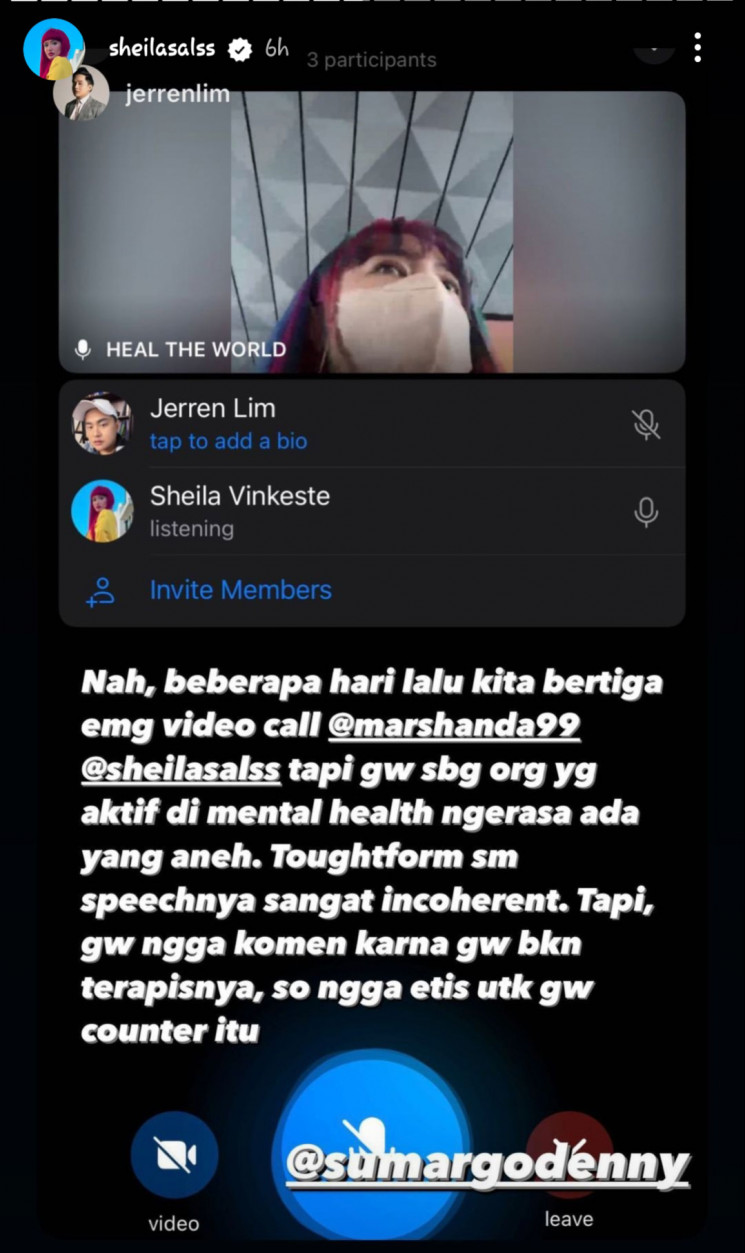This screenshot has height=1253, width=745.
Task: Open sheilasalss profile picture
Action: (54, 48)
